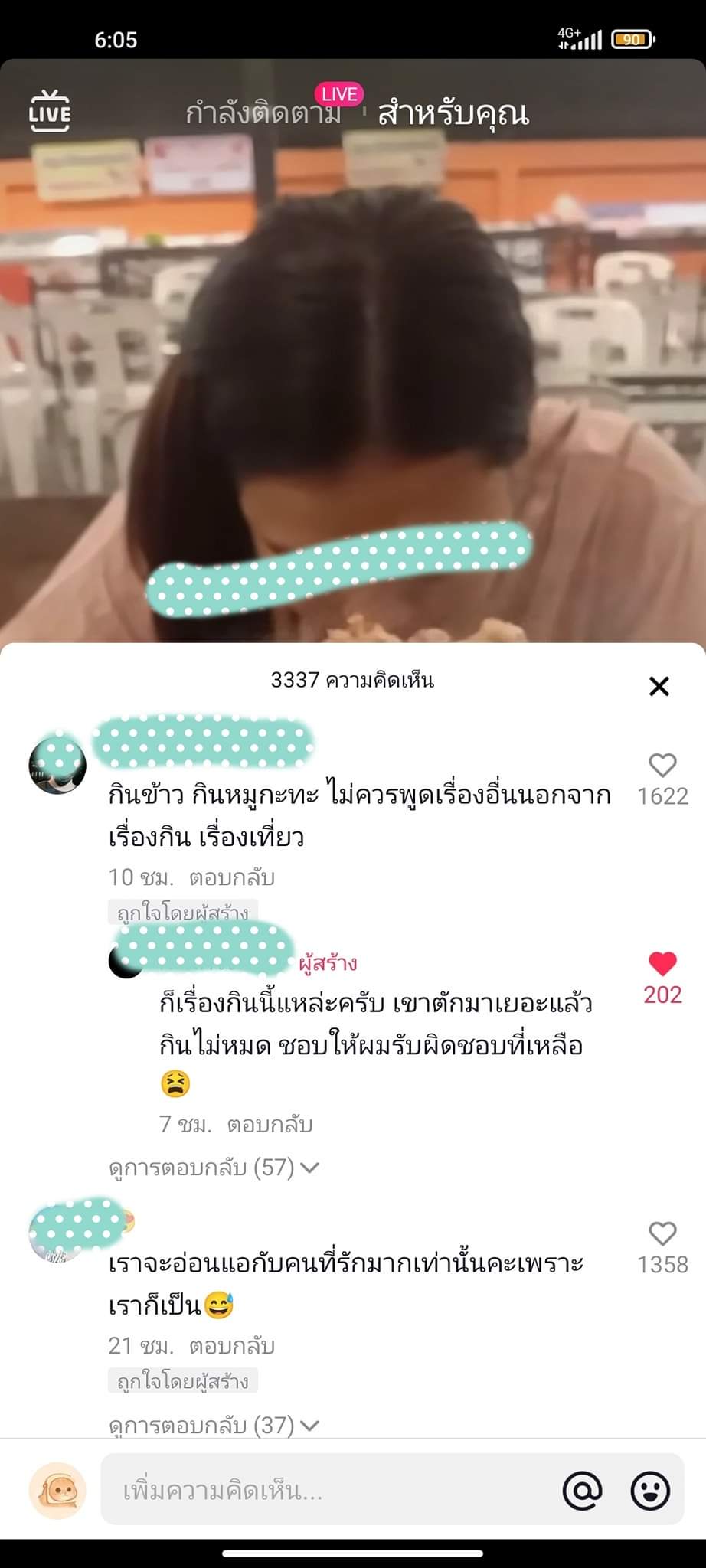Switch to the กำลังติดตาม tab
The image size is (706, 1568).
click(263, 114)
